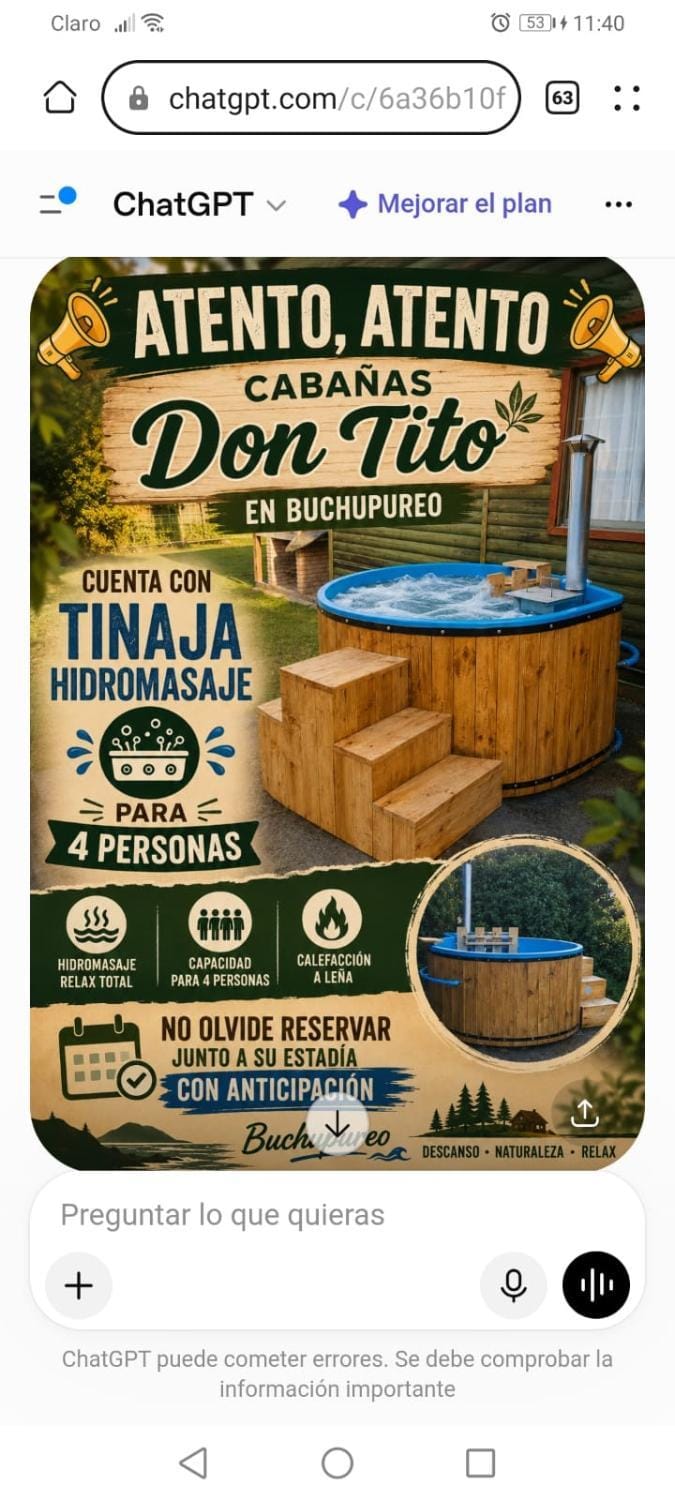Open the browser's four-dot menu
Viewport: 675px width, 1500px height.
click(626, 98)
